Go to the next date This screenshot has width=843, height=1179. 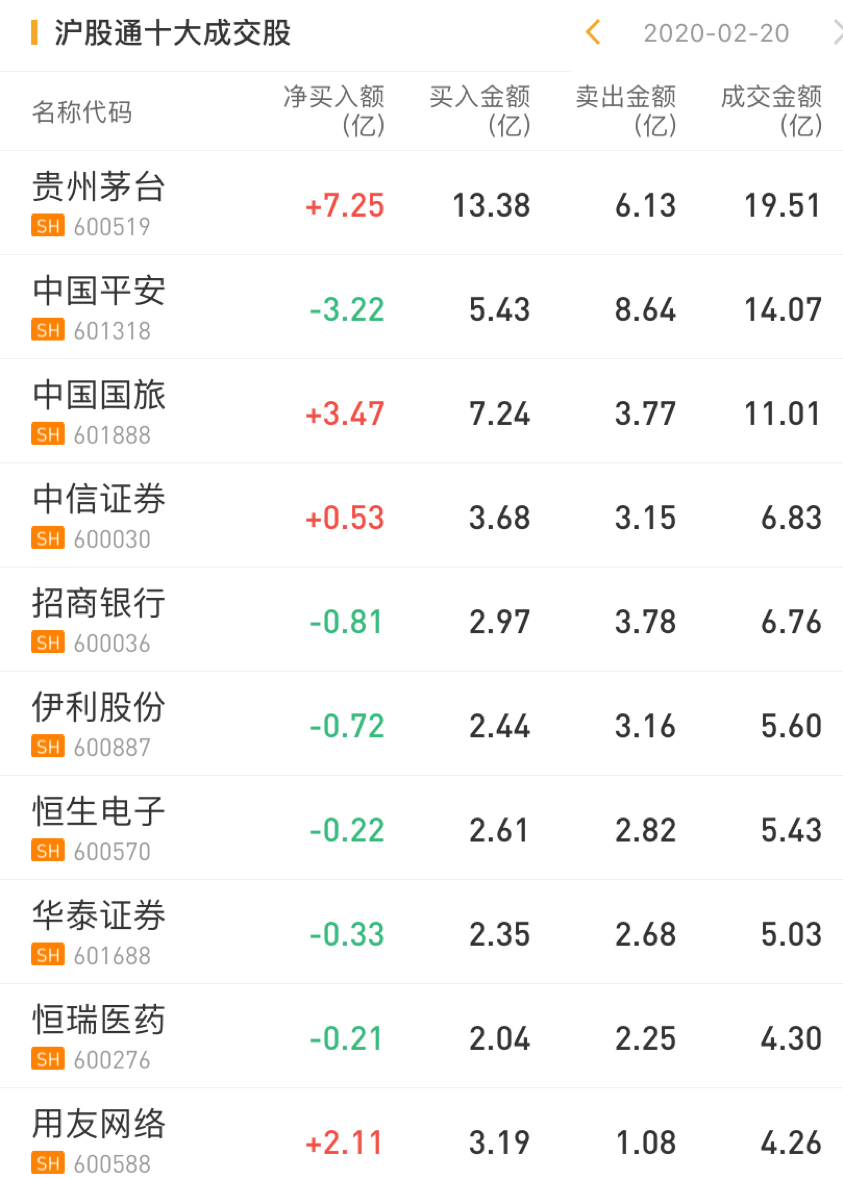point(837,33)
